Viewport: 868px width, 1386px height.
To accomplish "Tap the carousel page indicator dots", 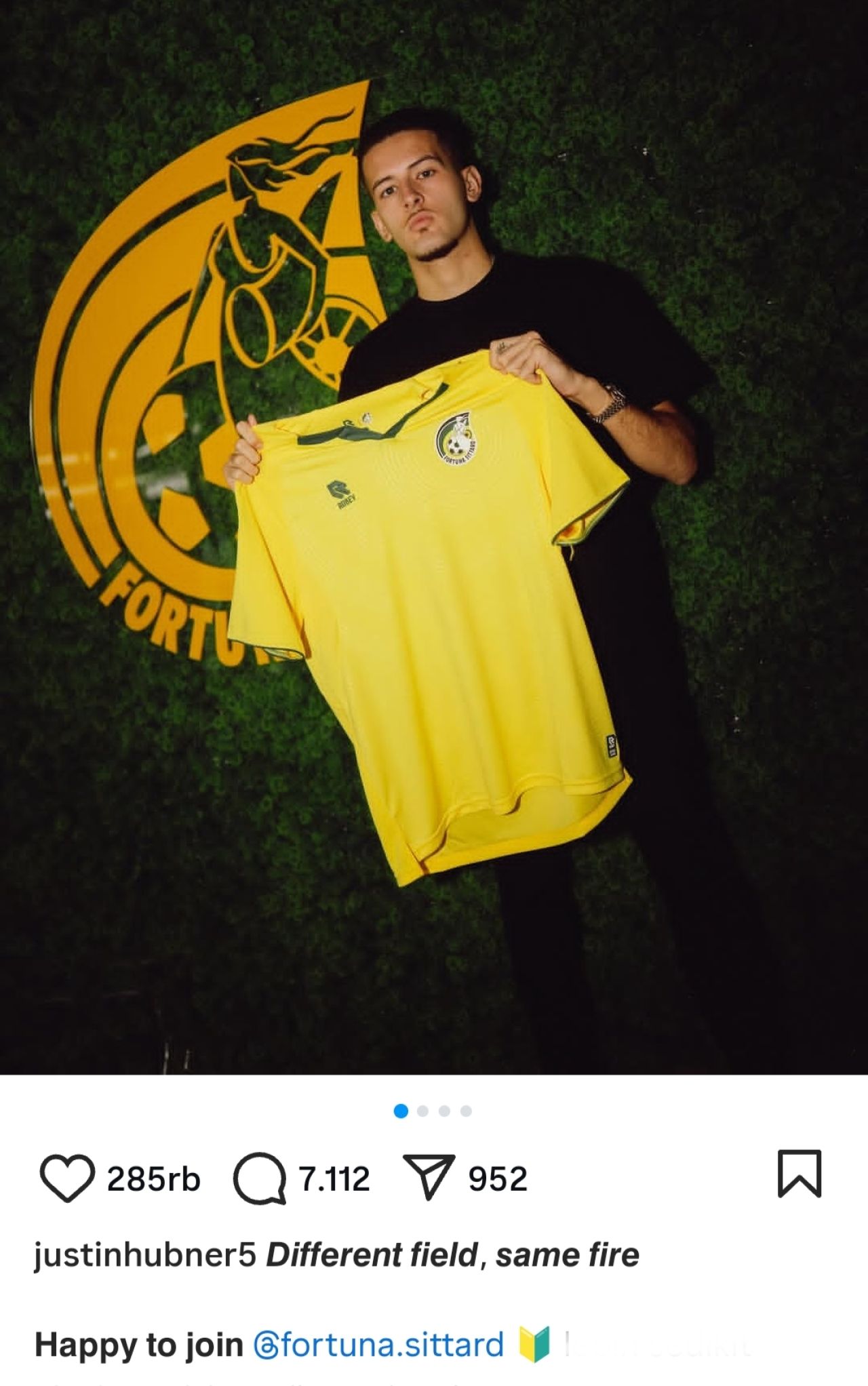I will 433,1111.
